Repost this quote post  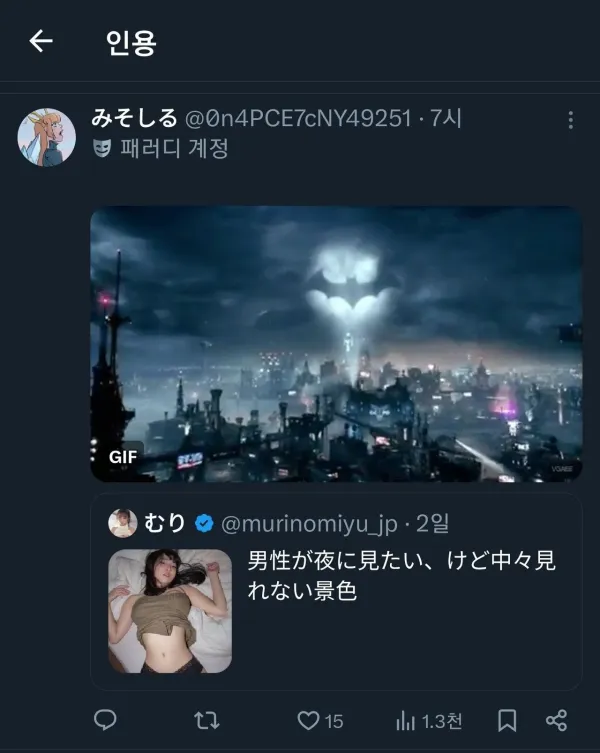point(207,720)
